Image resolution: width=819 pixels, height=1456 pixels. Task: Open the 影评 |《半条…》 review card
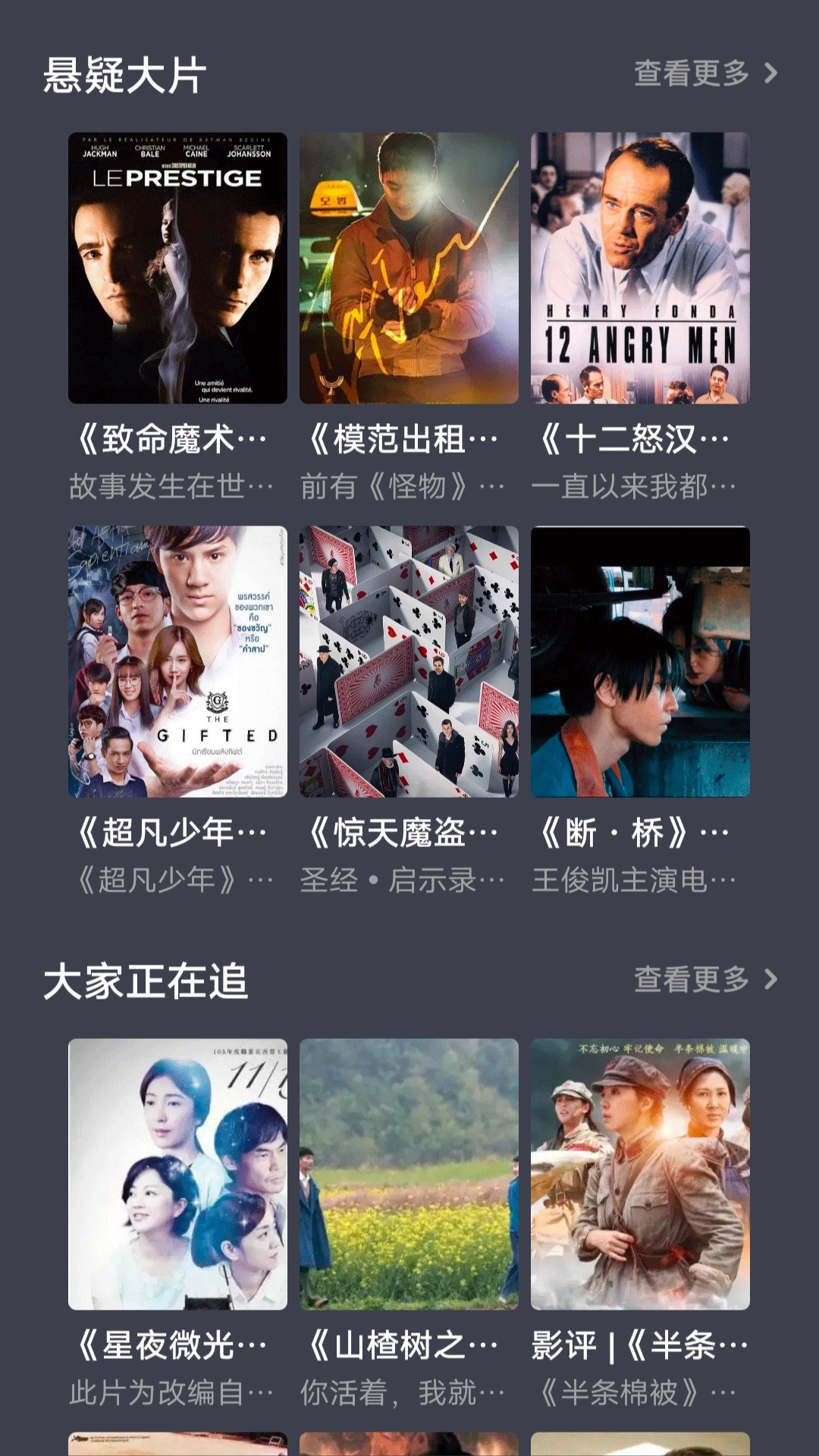click(x=640, y=1174)
